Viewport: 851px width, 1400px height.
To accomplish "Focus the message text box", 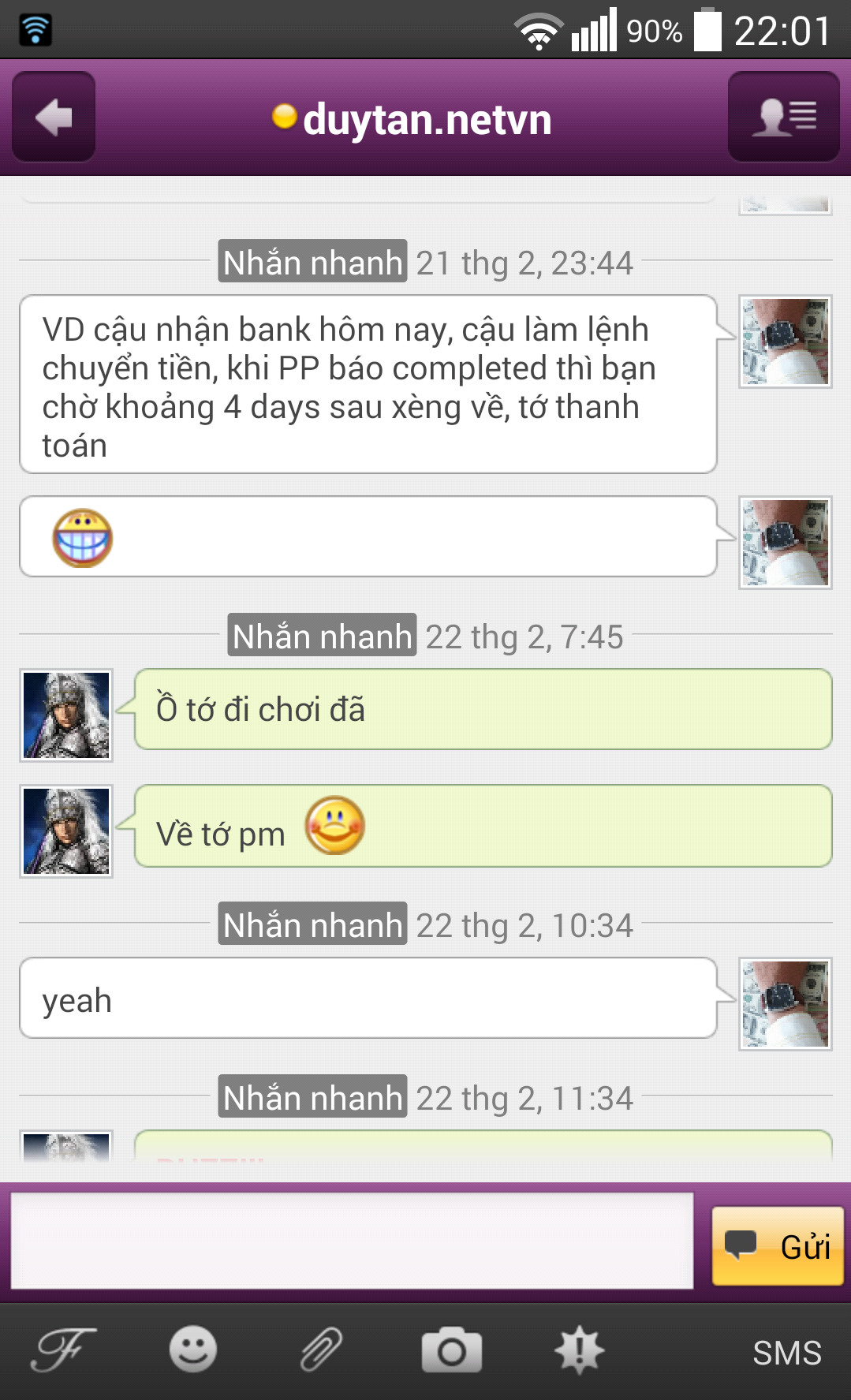I will tap(352, 1241).
